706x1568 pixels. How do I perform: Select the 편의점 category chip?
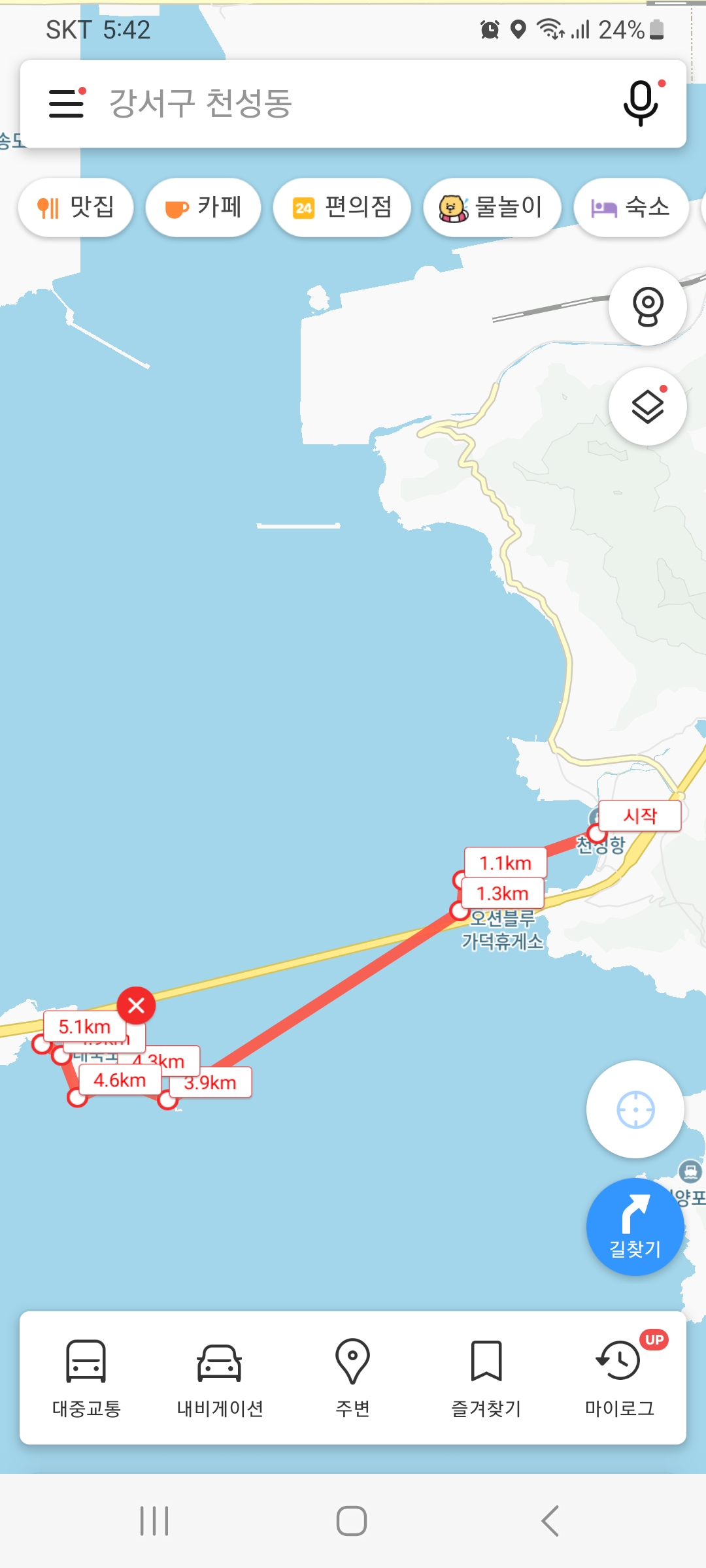click(342, 208)
